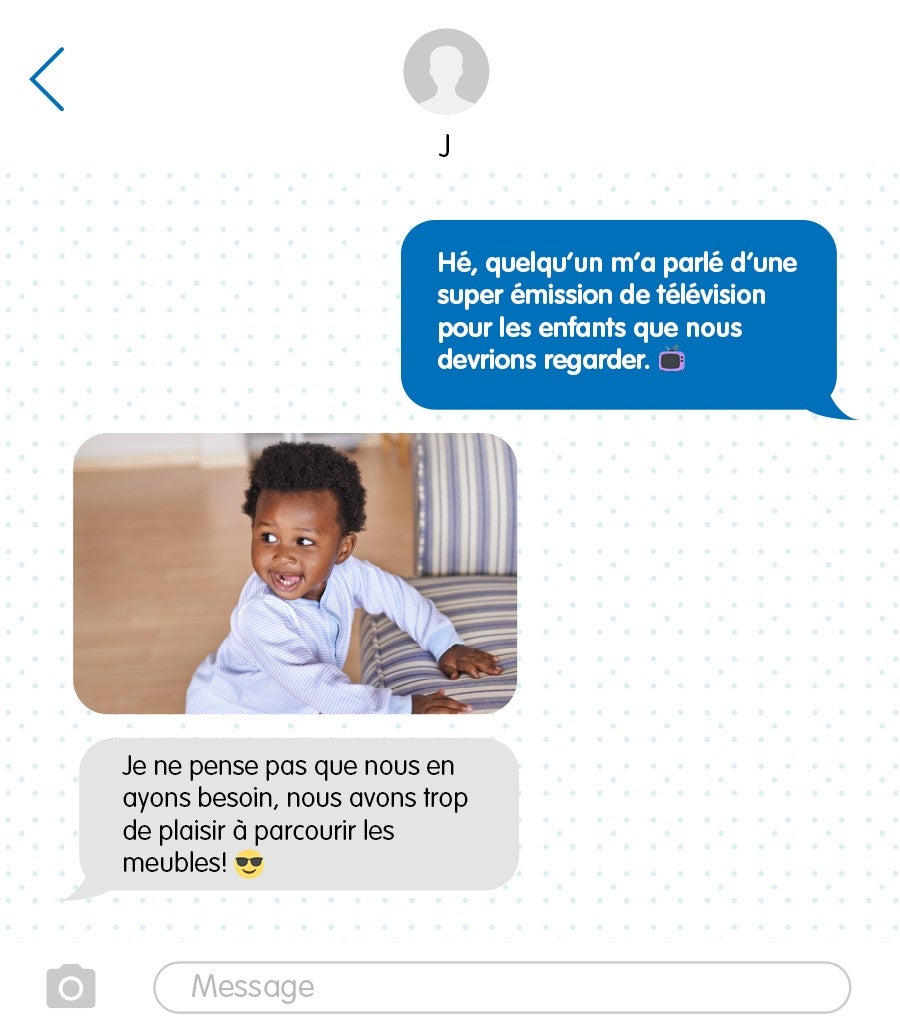
Task: Open the camera to attach a photo
Action: [71, 986]
